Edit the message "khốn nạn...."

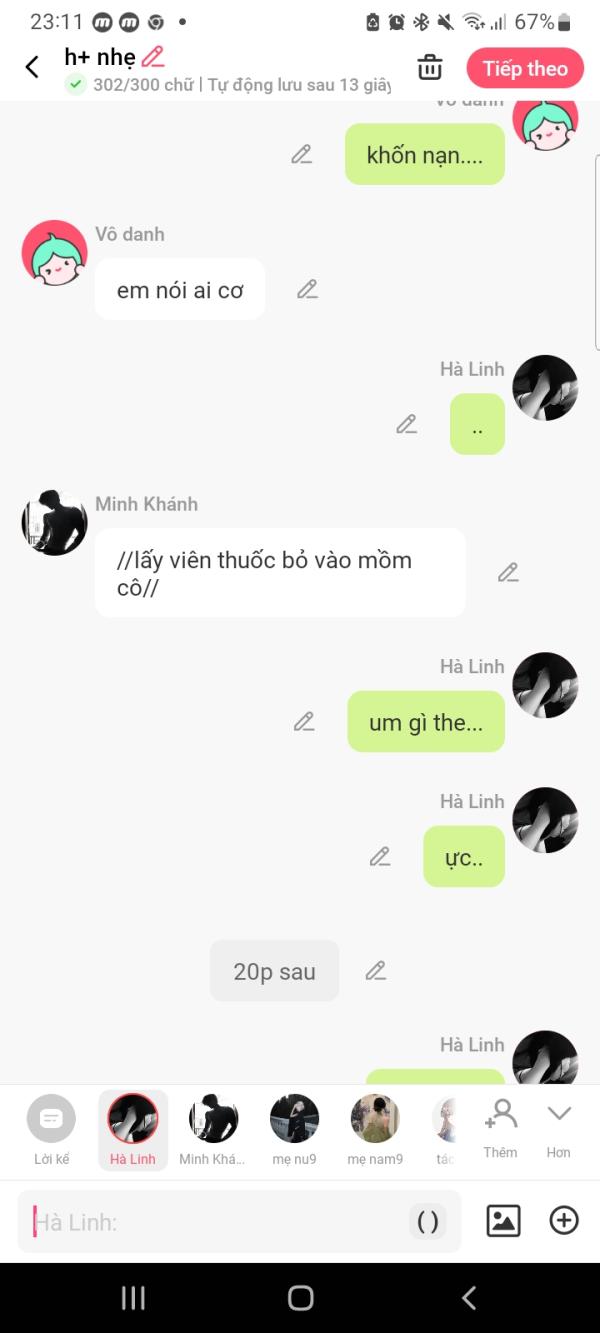tap(301, 154)
